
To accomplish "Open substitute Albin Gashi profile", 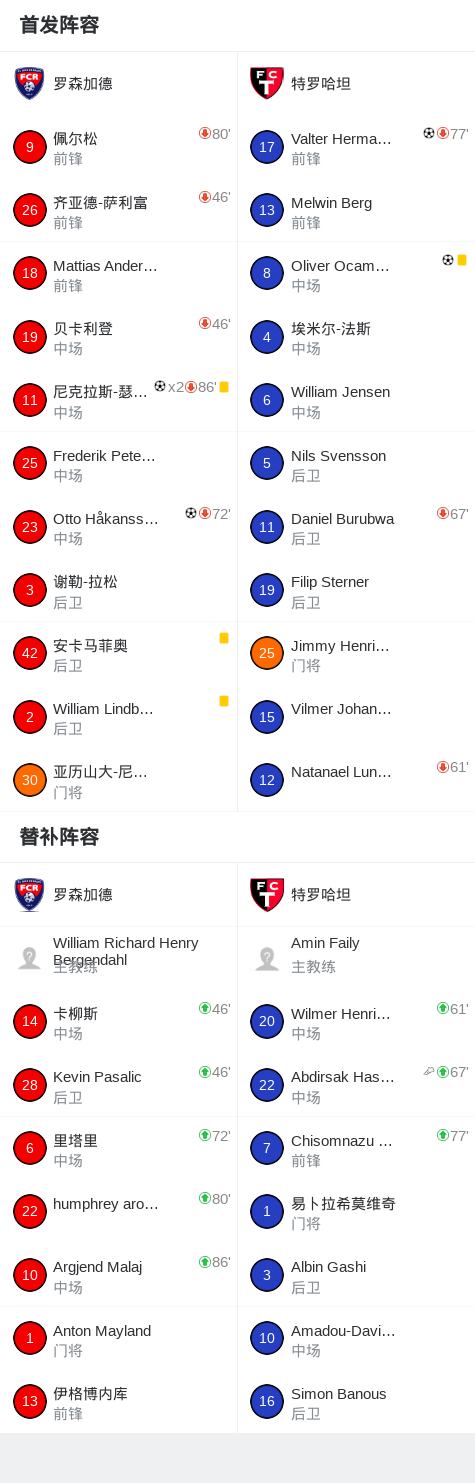I will pos(356,1275).
